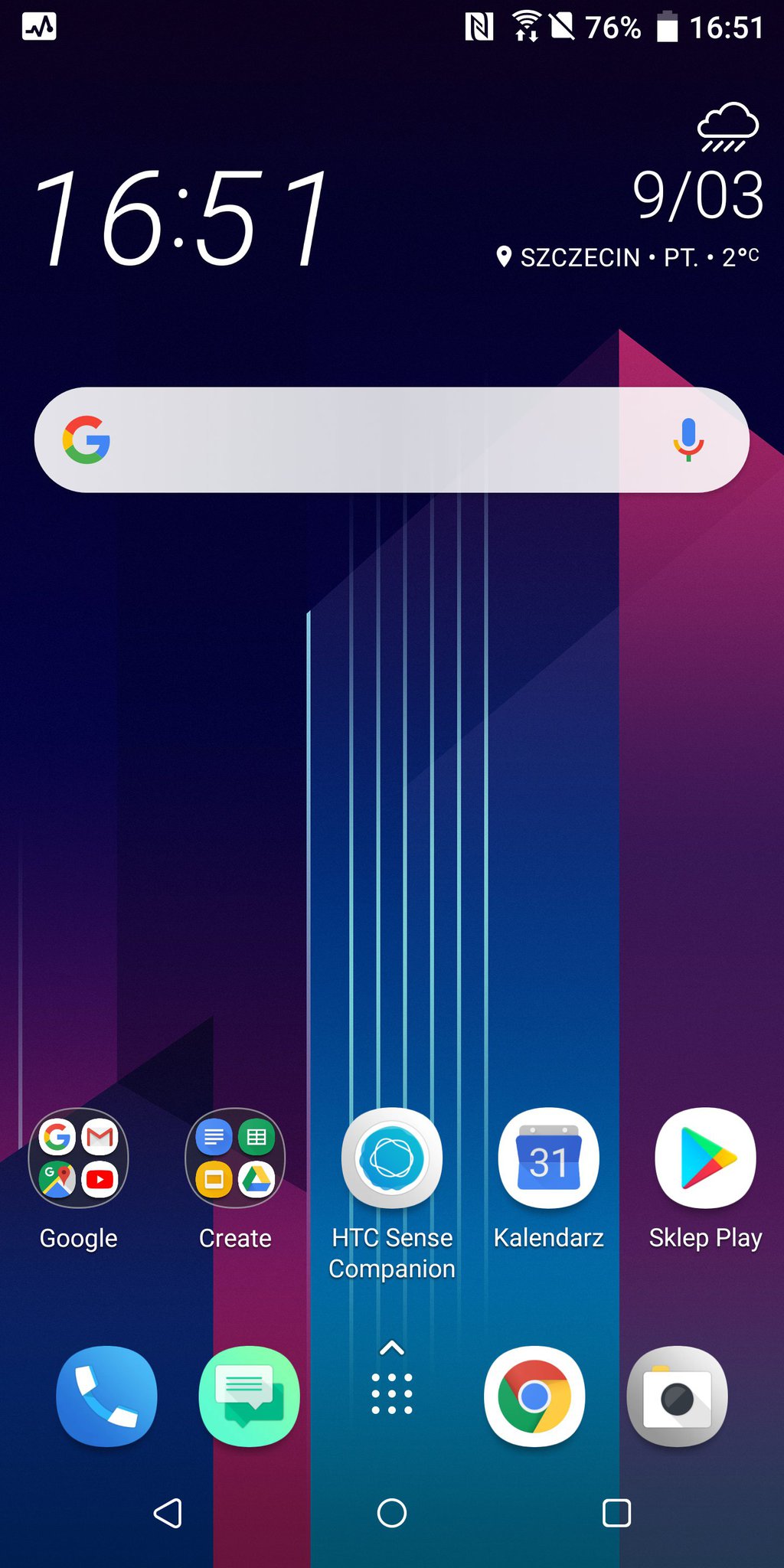The width and height of the screenshot is (784, 1568).
Task: Tap the recent apps button
Action: (x=616, y=1514)
